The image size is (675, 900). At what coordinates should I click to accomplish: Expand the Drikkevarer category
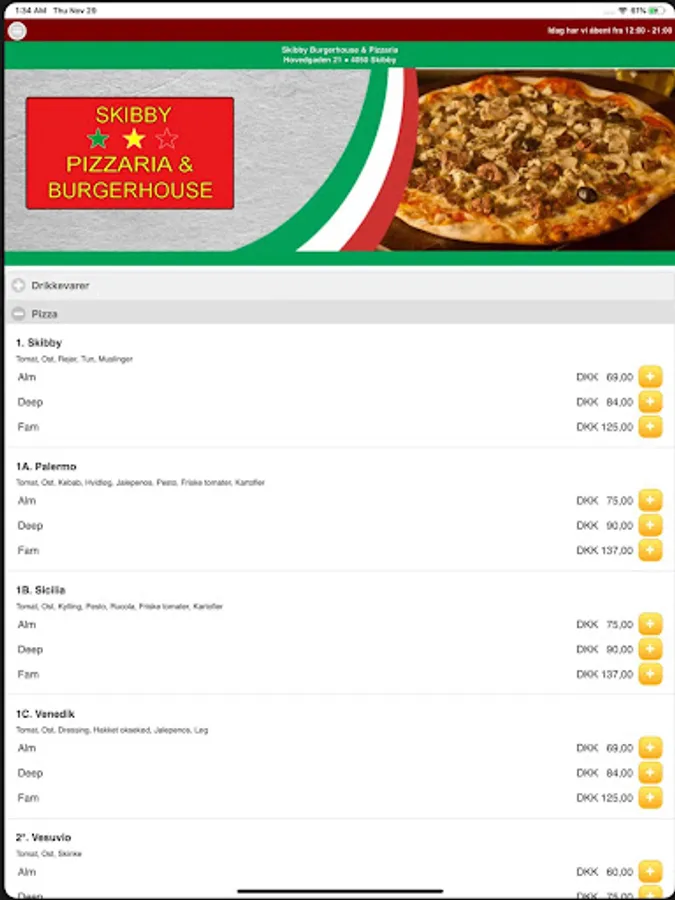(19, 286)
